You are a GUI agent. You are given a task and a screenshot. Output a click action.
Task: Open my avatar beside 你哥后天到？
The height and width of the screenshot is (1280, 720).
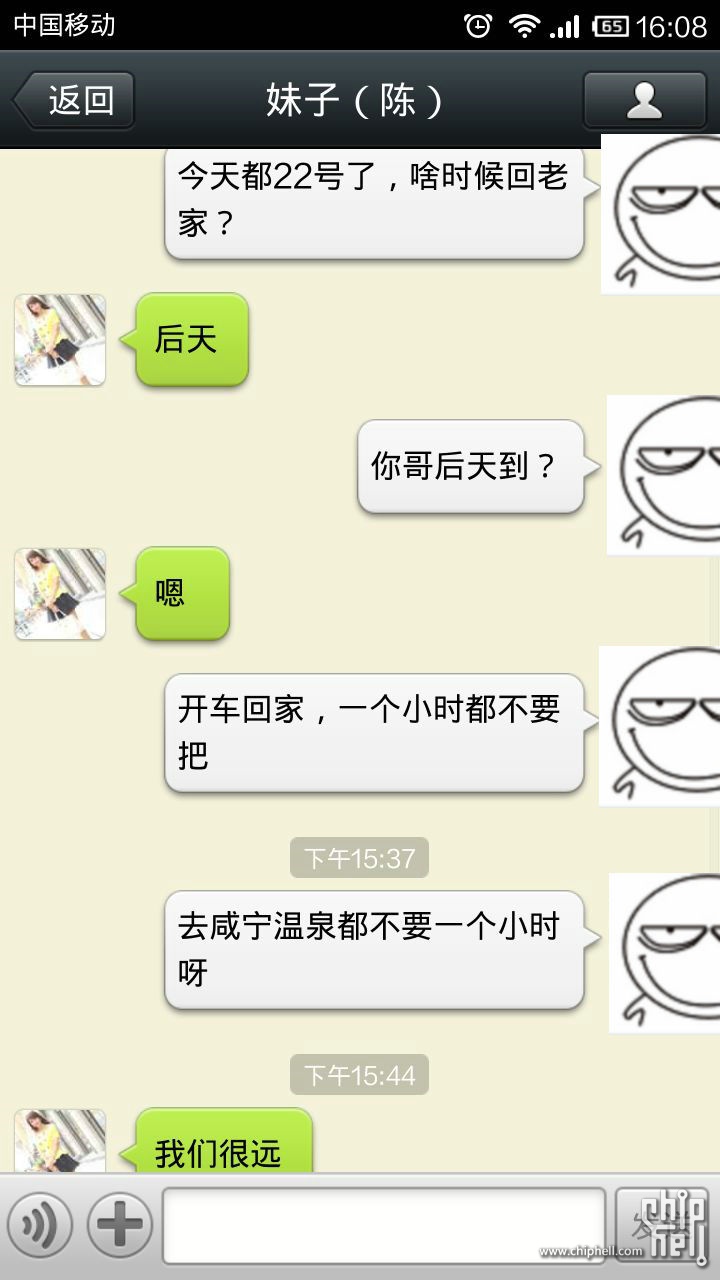(x=664, y=474)
